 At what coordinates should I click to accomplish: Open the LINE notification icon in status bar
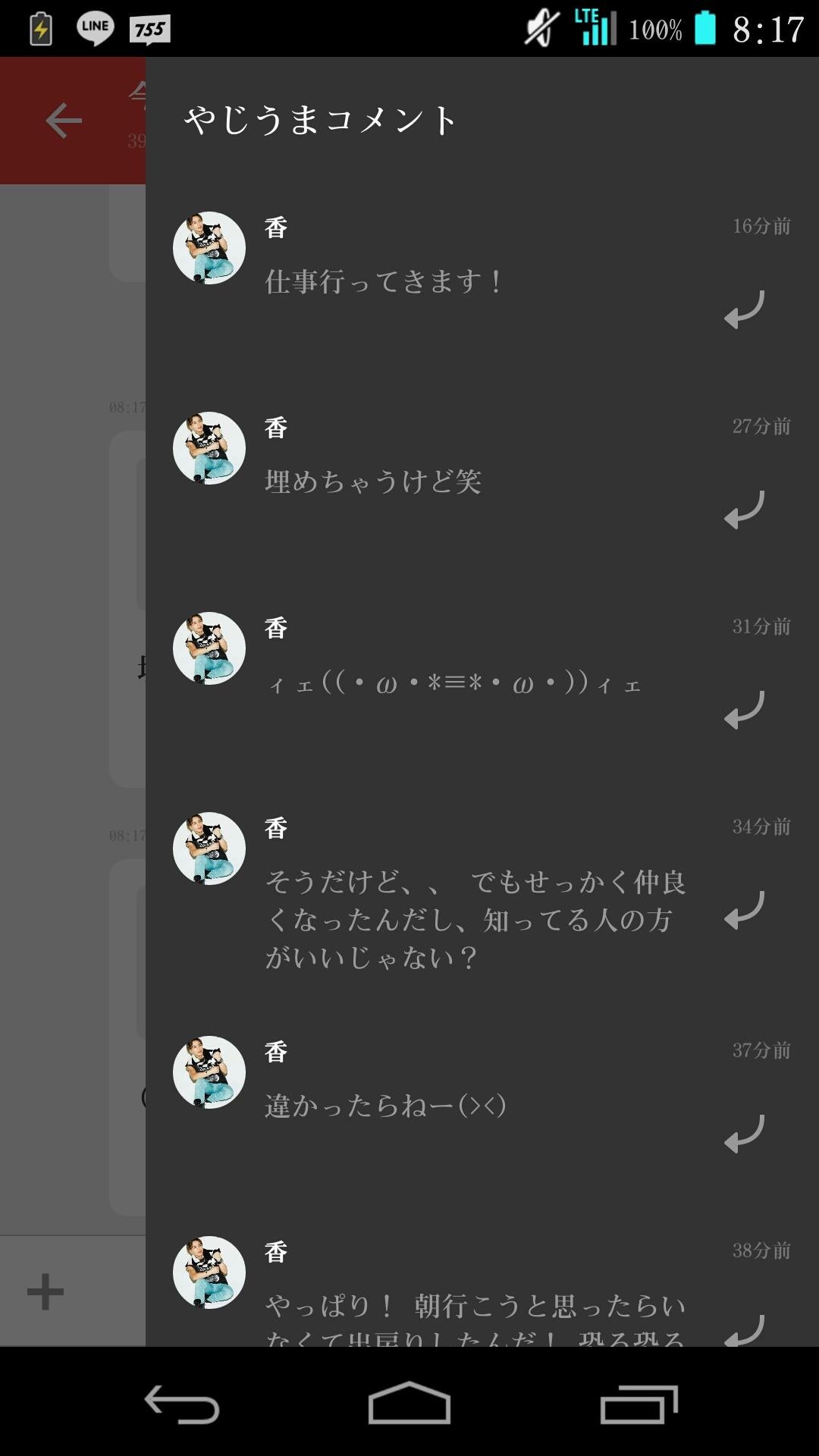coord(97,27)
